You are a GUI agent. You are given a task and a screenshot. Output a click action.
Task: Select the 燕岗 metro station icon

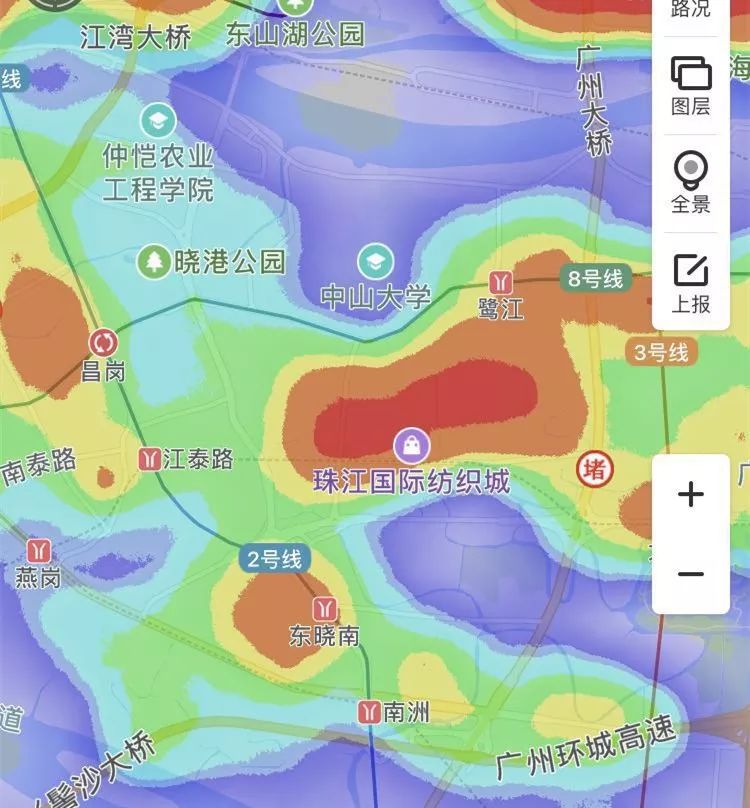(x=40, y=550)
